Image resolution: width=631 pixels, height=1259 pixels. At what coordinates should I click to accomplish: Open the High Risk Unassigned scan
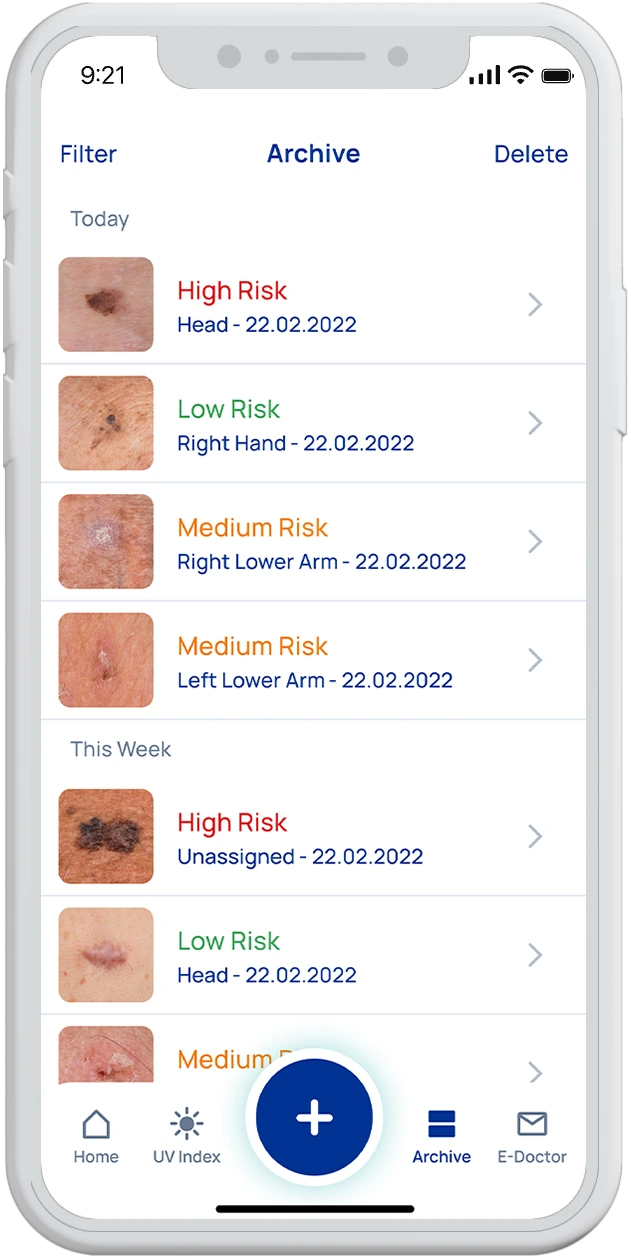click(313, 837)
